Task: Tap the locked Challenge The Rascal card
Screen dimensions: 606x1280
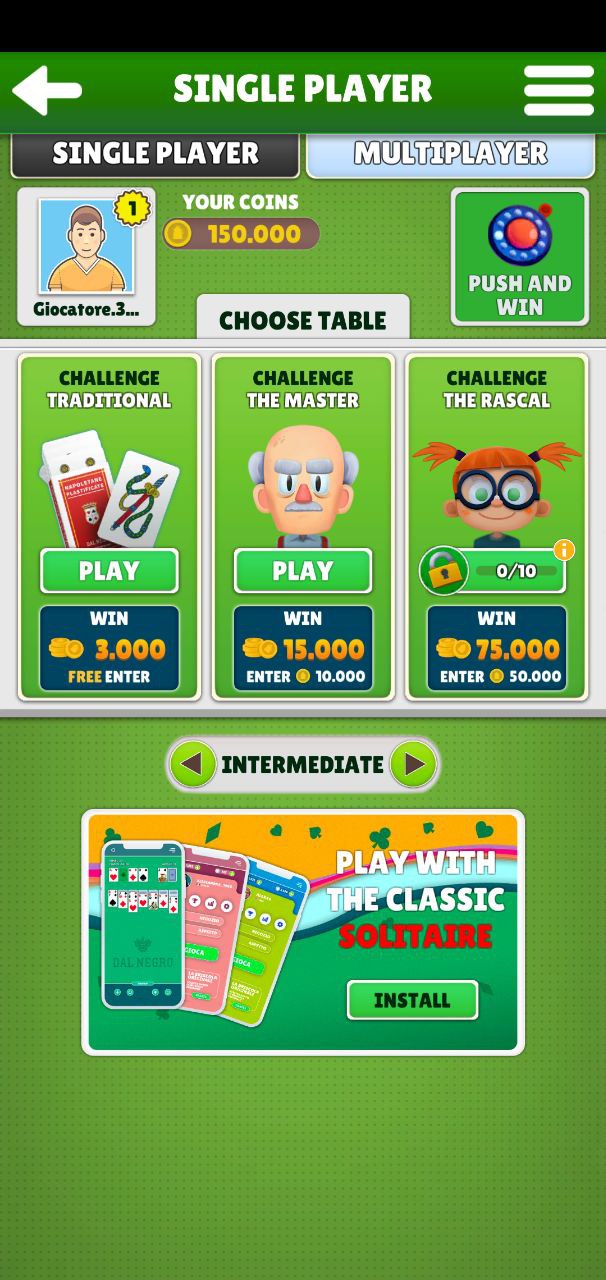Action: coord(496,527)
